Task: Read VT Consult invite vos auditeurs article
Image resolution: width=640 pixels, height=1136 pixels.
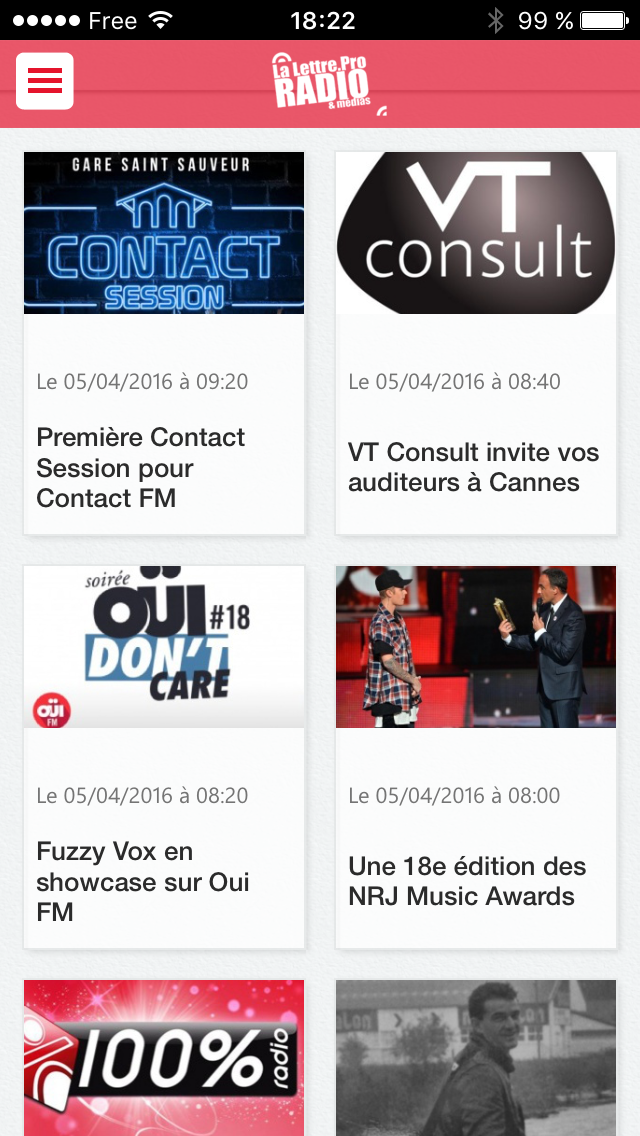Action: tap(476, 343)
